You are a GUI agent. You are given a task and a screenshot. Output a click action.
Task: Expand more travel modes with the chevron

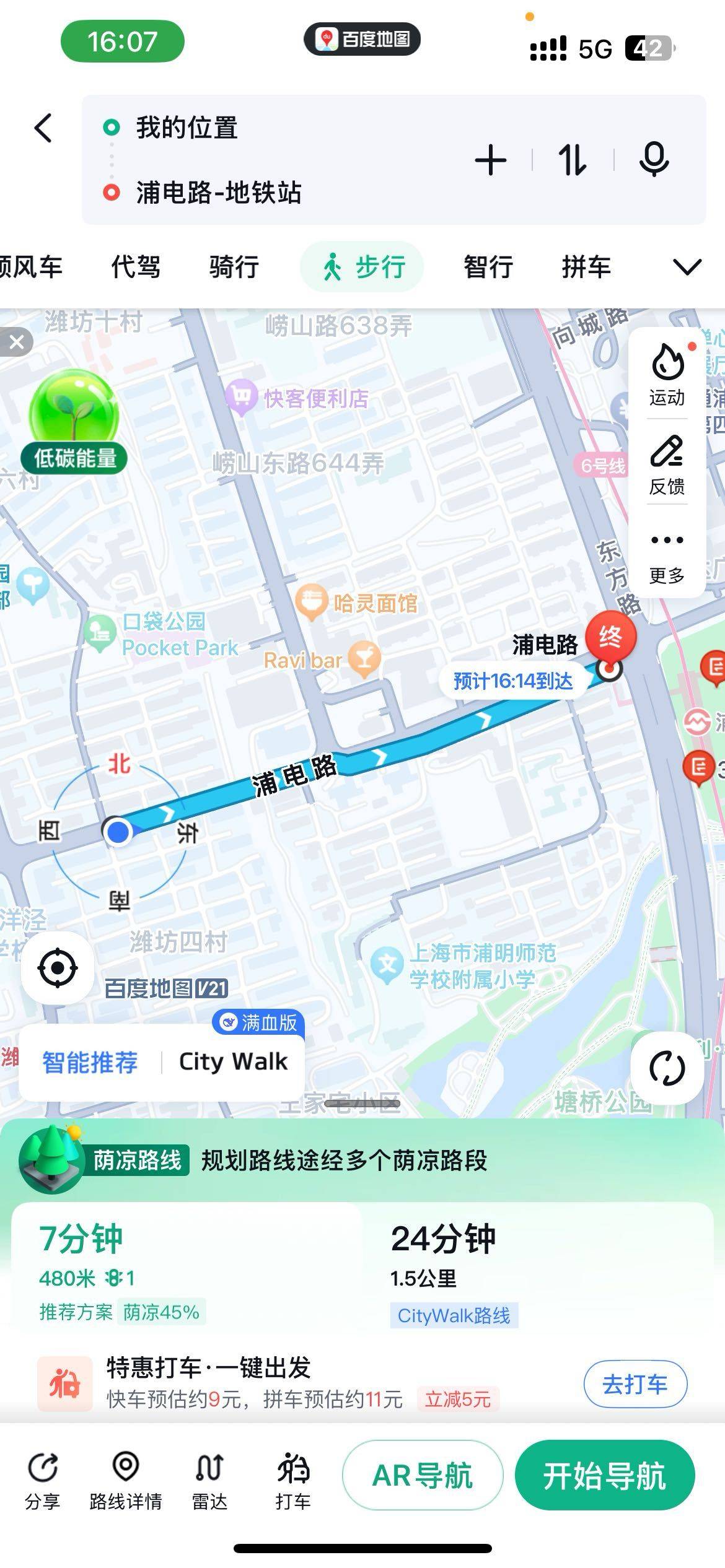pyautogui.click(x=687, y=268)
